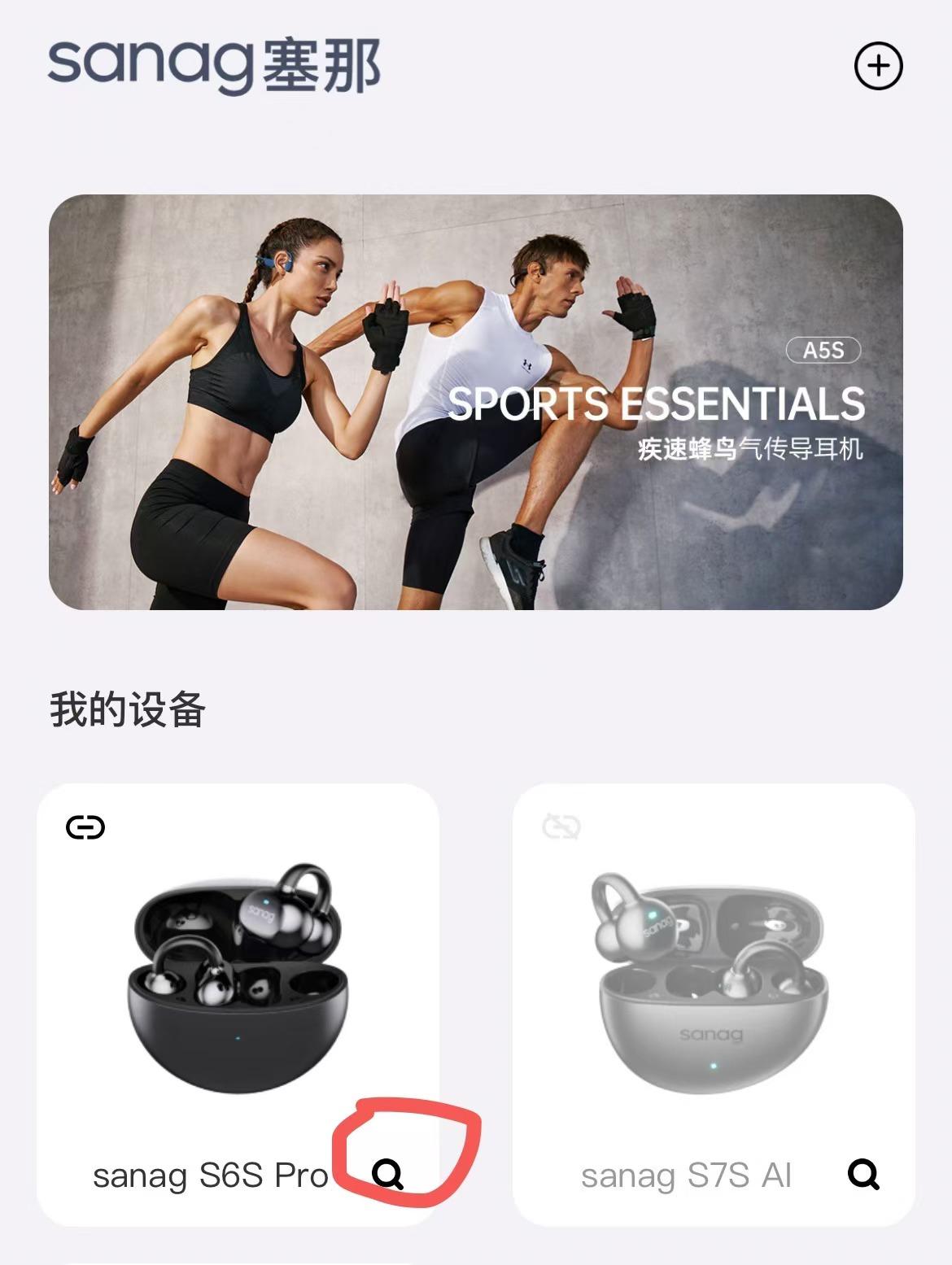The width and height of the screenshot is (952, 1265).
Task: Tap the S6S Pro earbuds charging case photo
Action: 236,972
